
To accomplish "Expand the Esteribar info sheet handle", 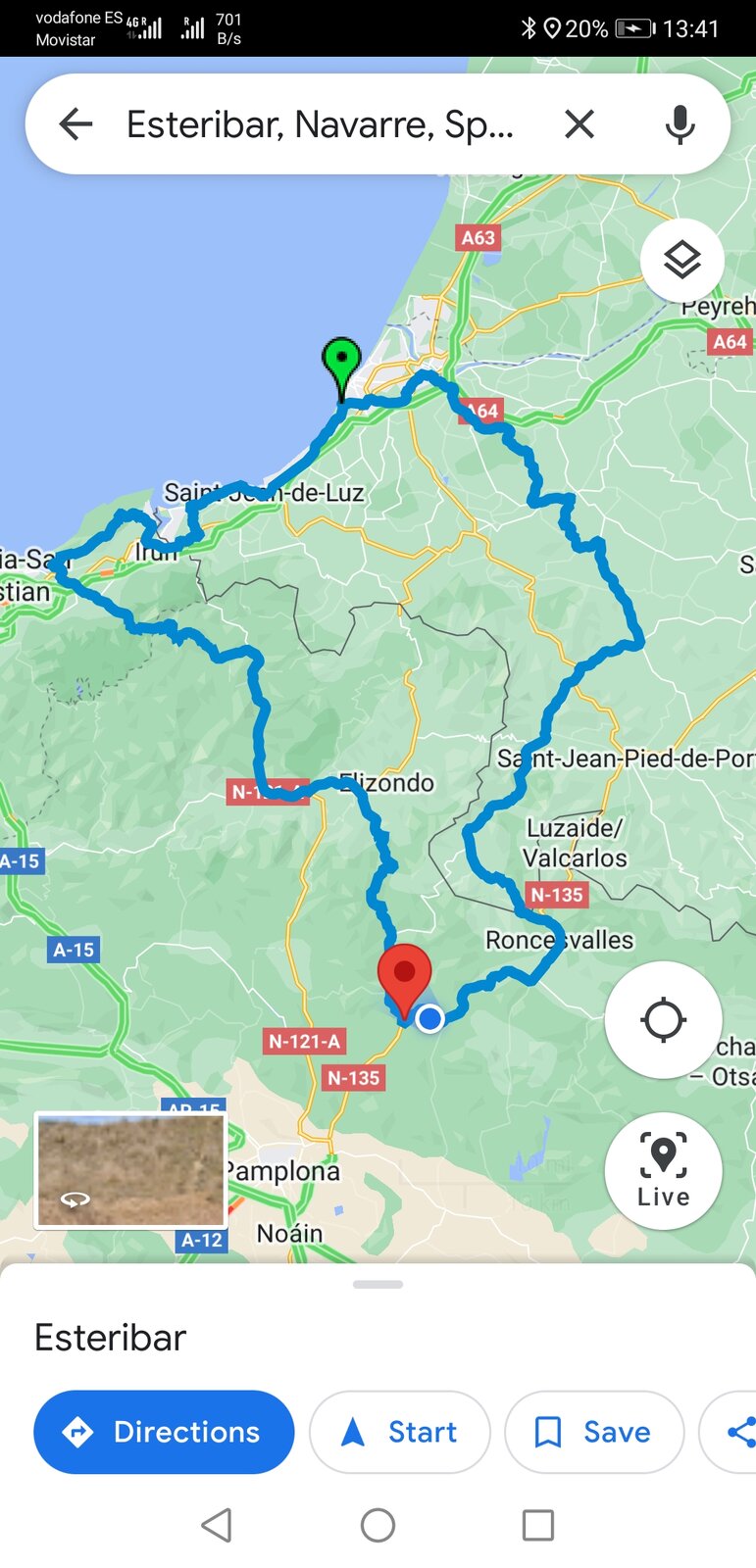I will 378,1284.
